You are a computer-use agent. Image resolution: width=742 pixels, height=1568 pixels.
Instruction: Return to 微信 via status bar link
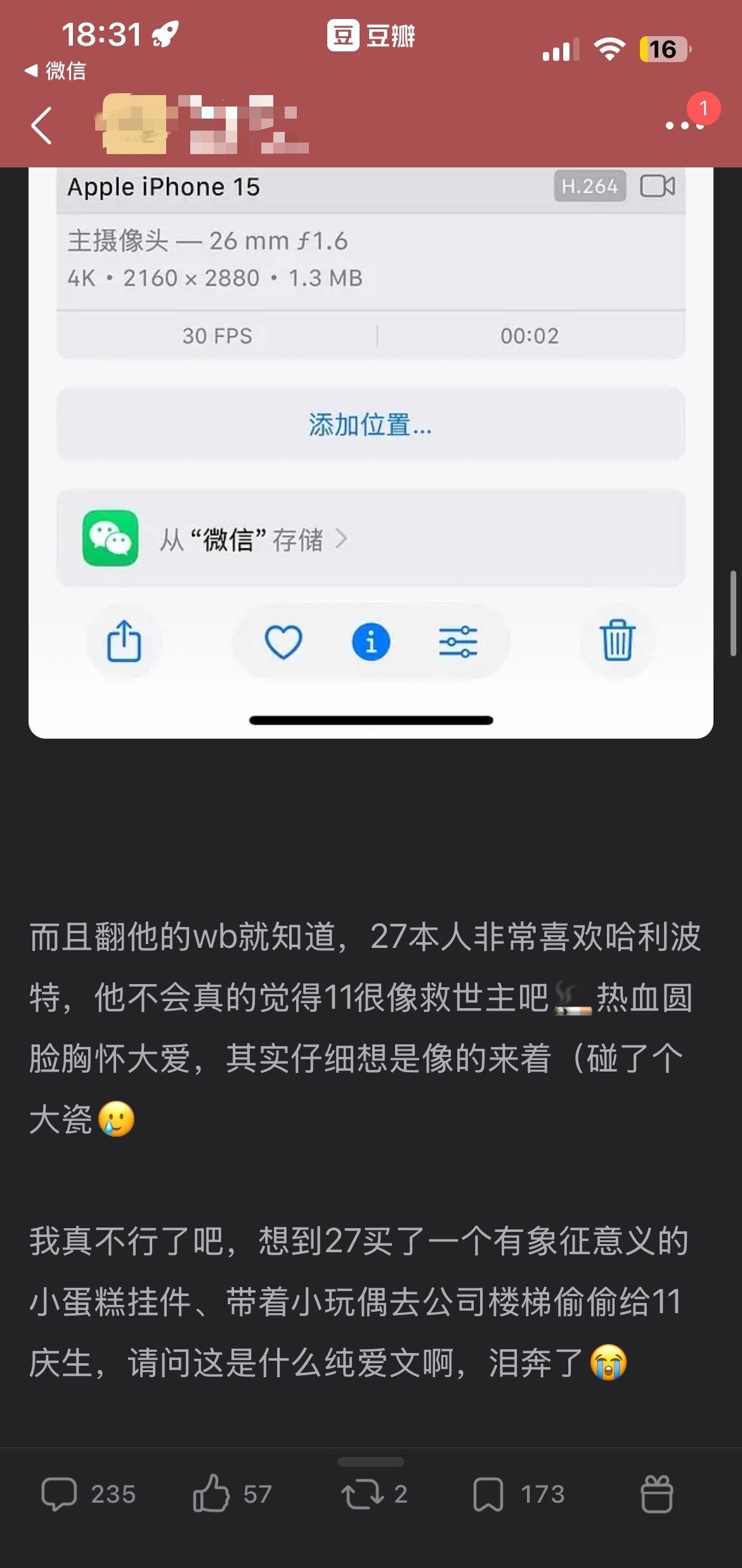click(56, 70)
